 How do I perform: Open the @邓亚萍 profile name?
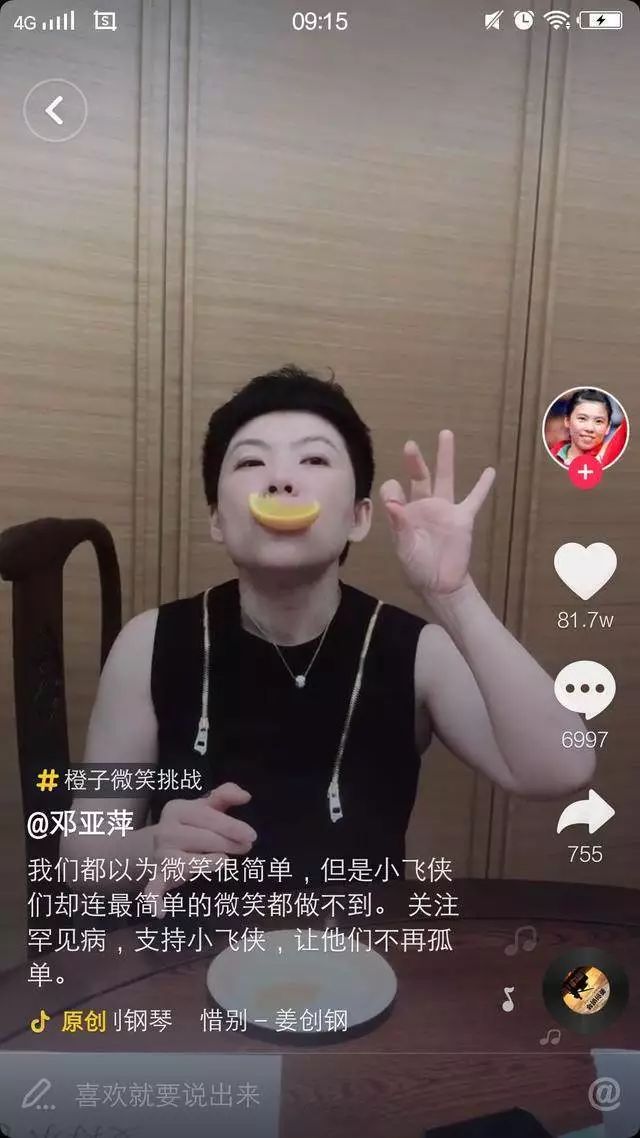pyautogui.click(x=80, y=822)
